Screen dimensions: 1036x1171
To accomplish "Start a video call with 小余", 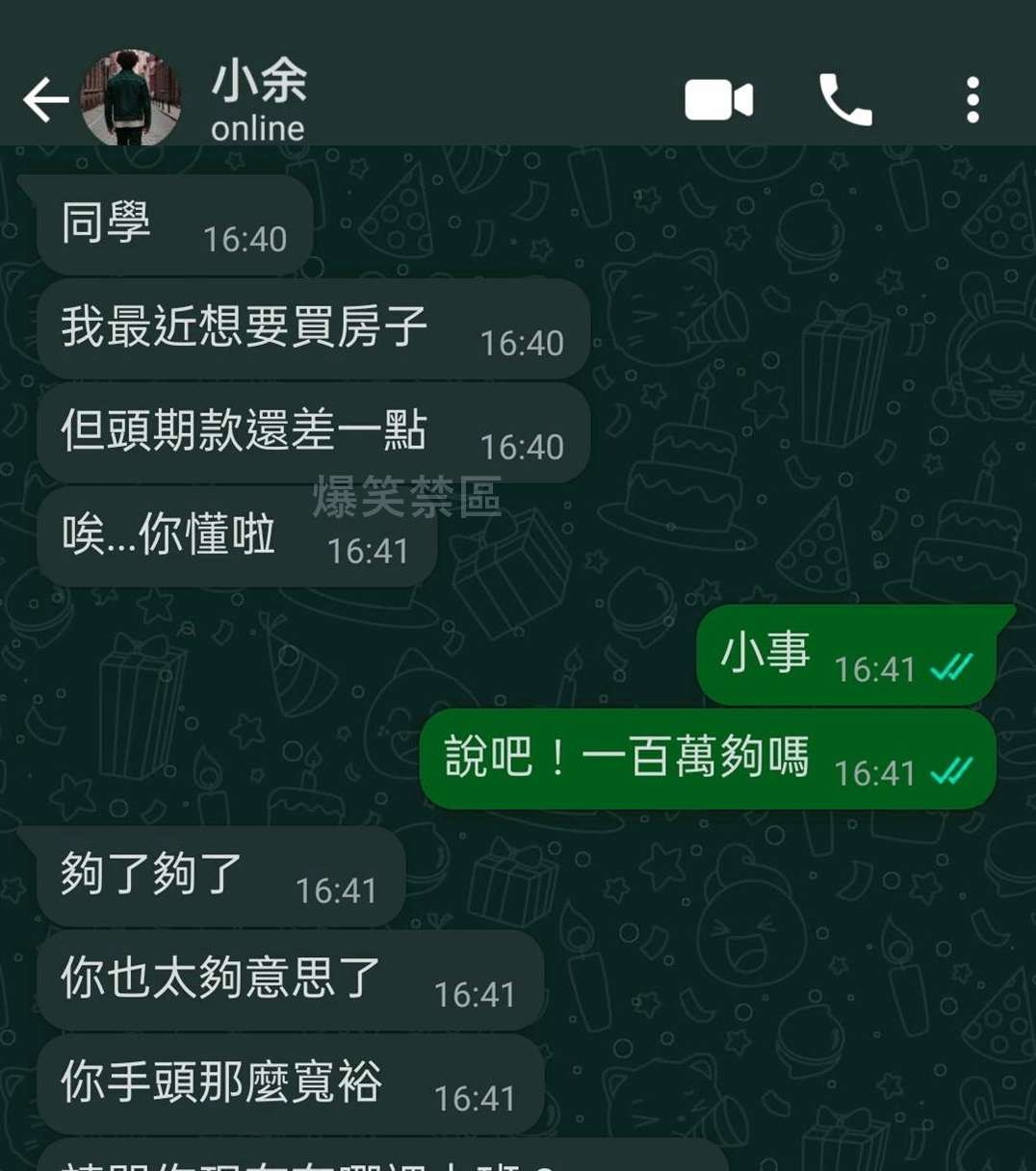I will (x=718, y=100).
